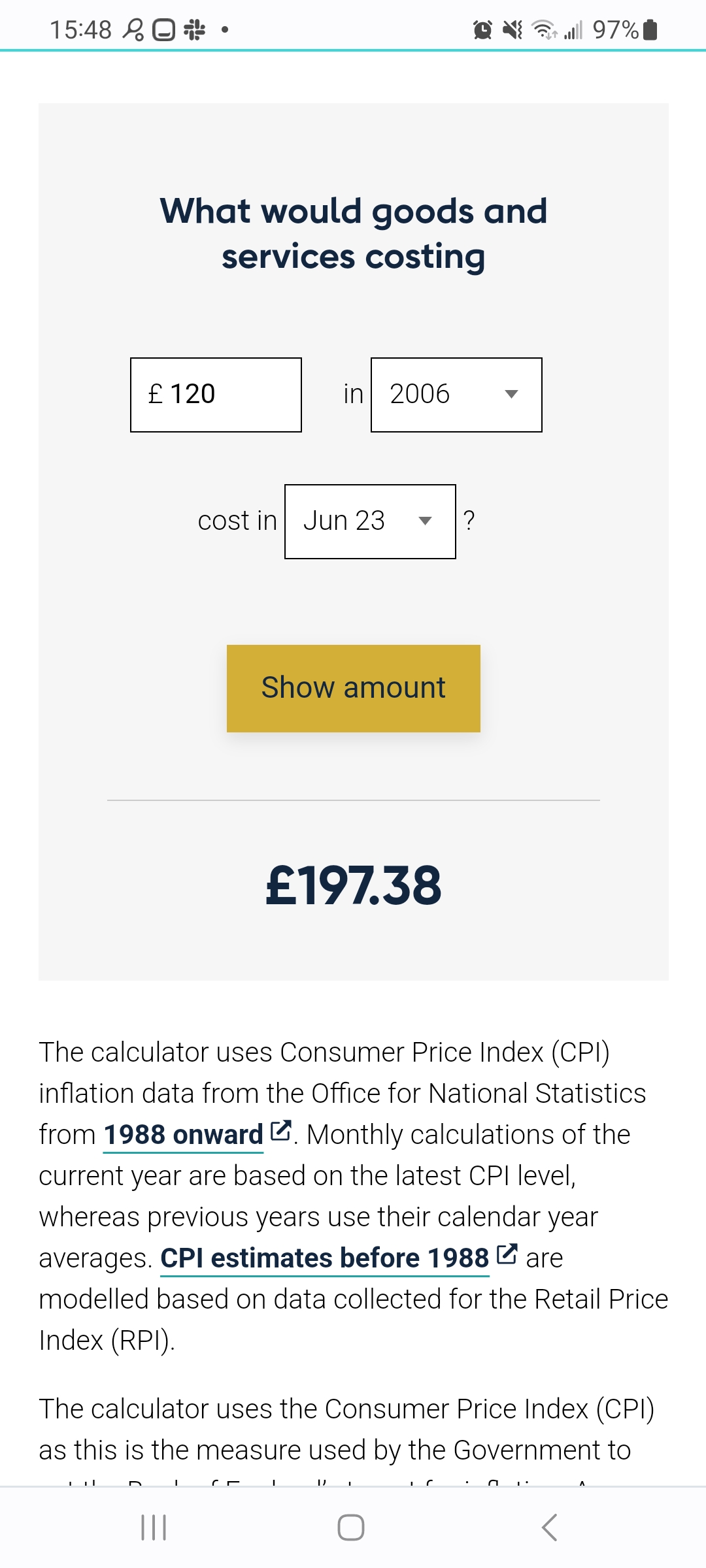The height and width of the screenshot is (1568, 706).
Task: Go back using the system back button
Action: click(550, 1527)
